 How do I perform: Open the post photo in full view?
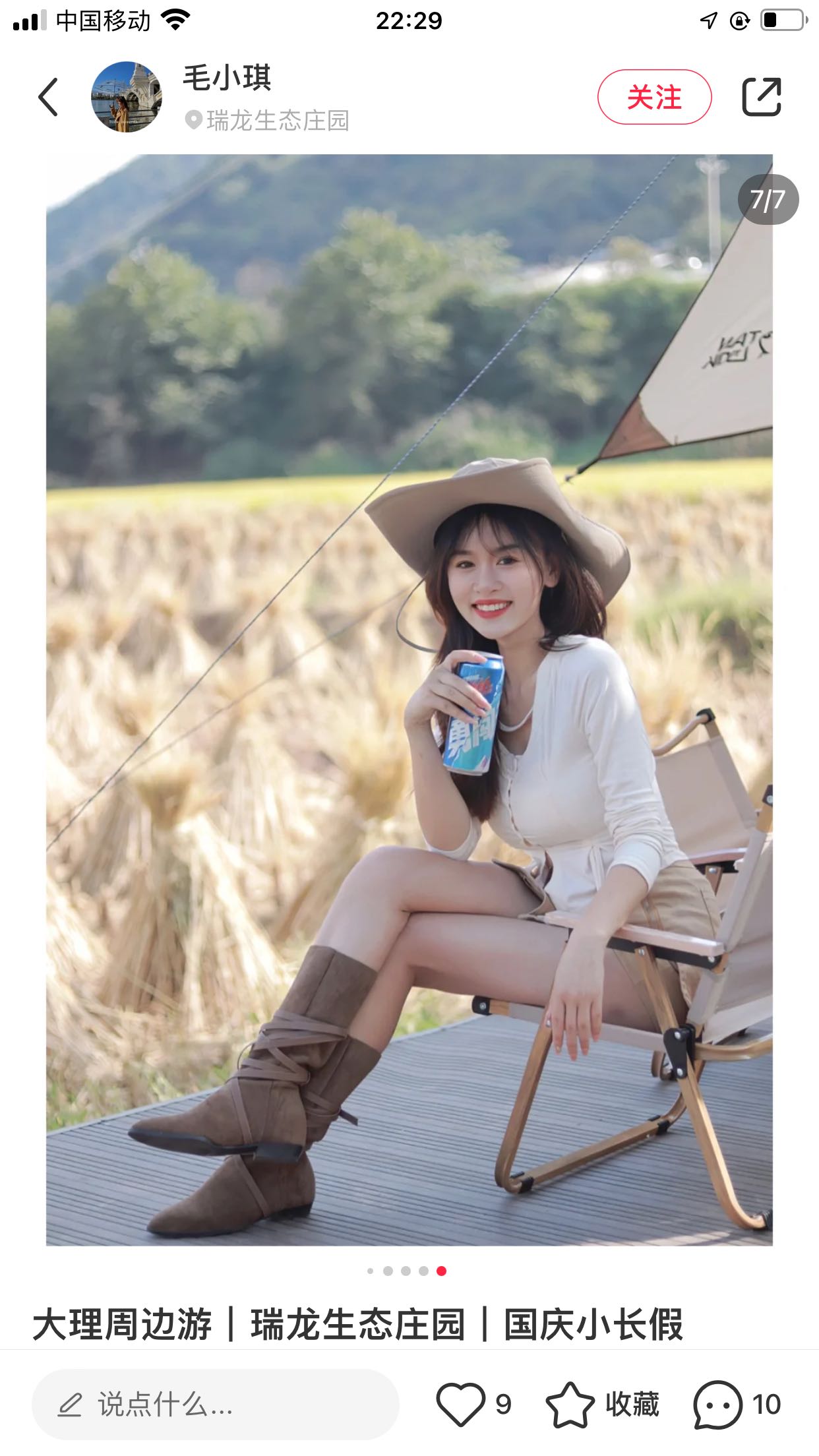(x=409, y=699)
